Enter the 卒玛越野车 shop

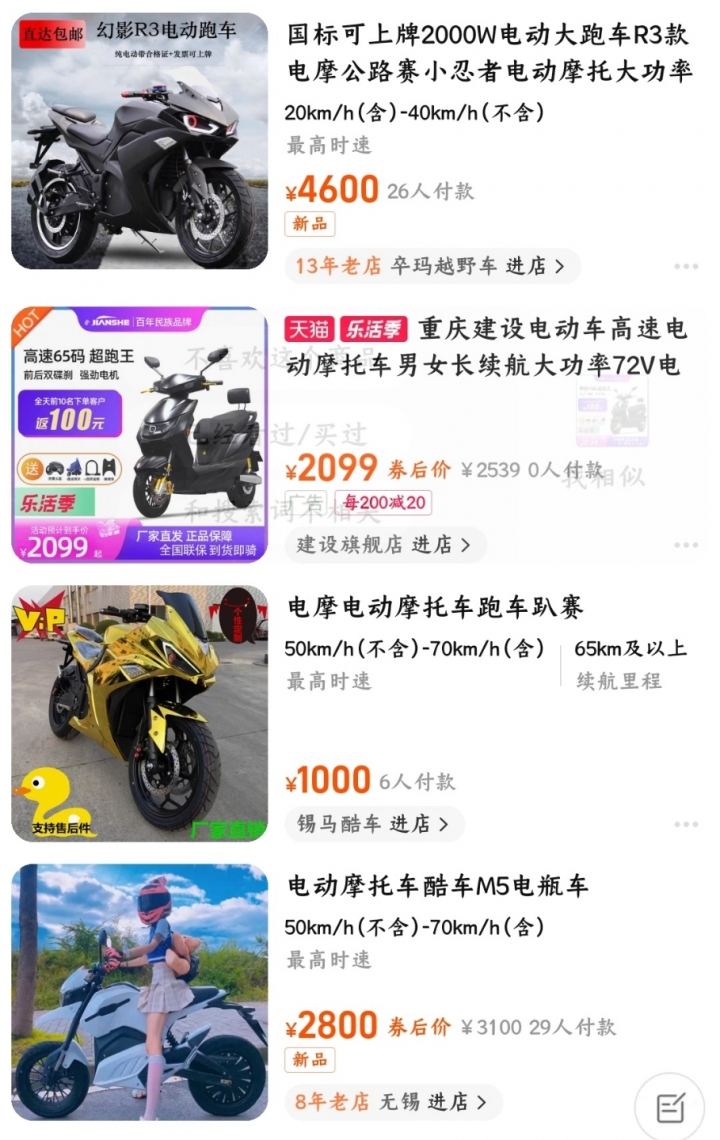[x=432, y=266]
